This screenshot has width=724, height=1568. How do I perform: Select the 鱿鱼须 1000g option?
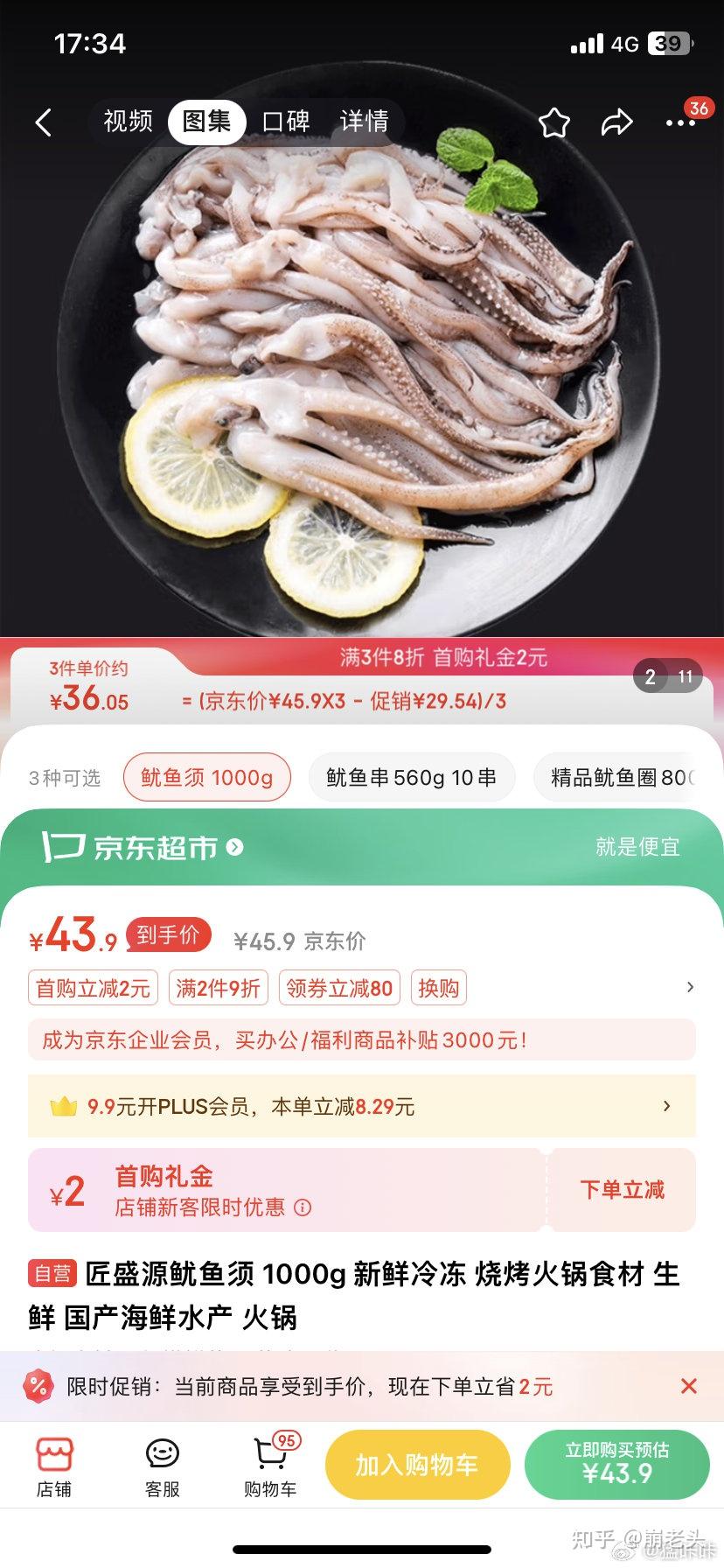[x=206, y=777]
